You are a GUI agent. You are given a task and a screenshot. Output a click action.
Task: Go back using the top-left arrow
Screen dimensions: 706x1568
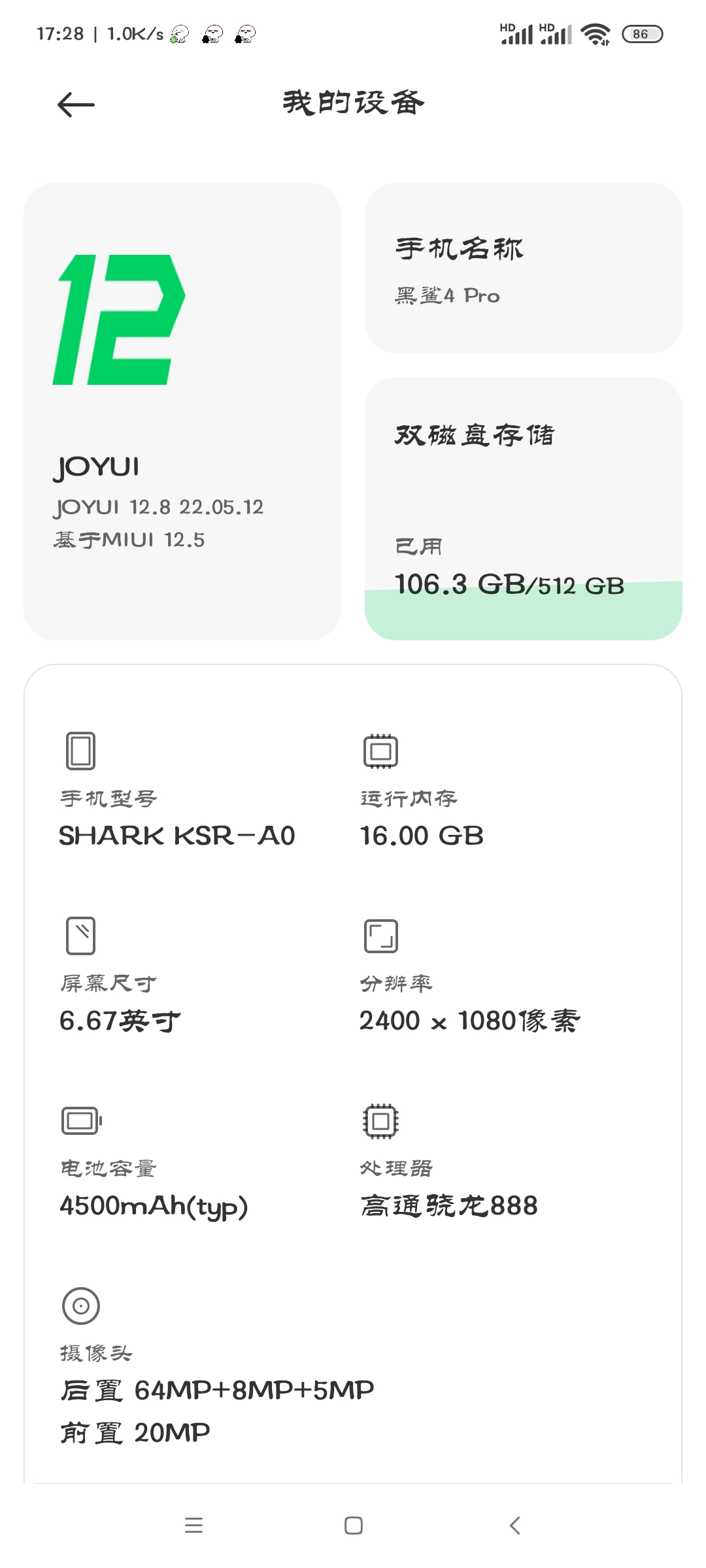click(76, 105)
